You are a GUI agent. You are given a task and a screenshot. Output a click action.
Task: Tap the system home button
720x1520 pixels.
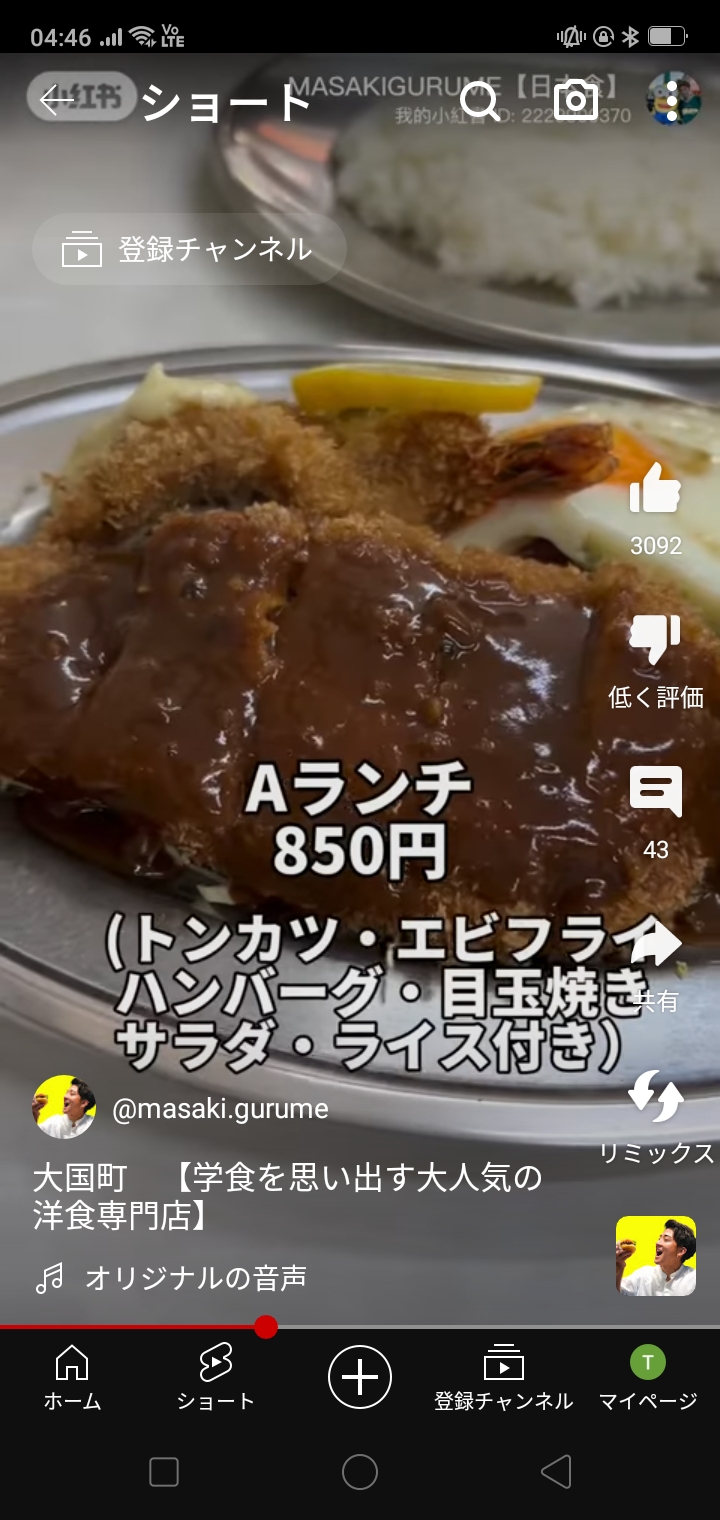[x=360, y=1472]
